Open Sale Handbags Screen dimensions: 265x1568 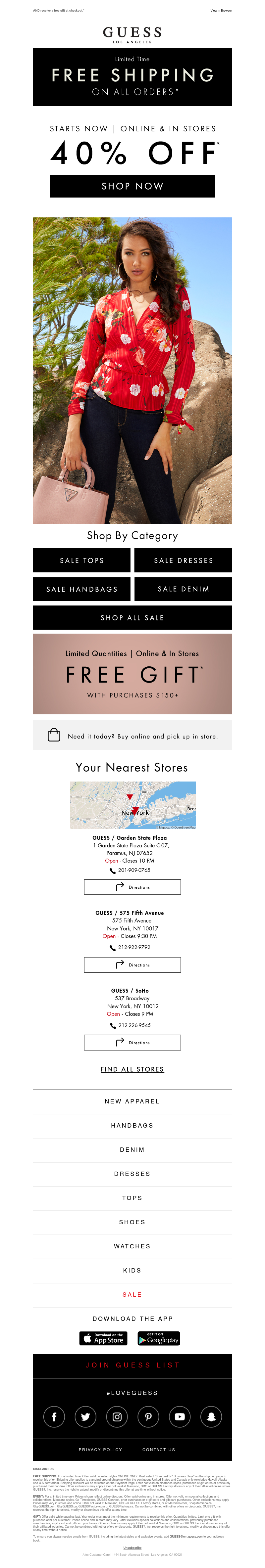click(81, 589)
